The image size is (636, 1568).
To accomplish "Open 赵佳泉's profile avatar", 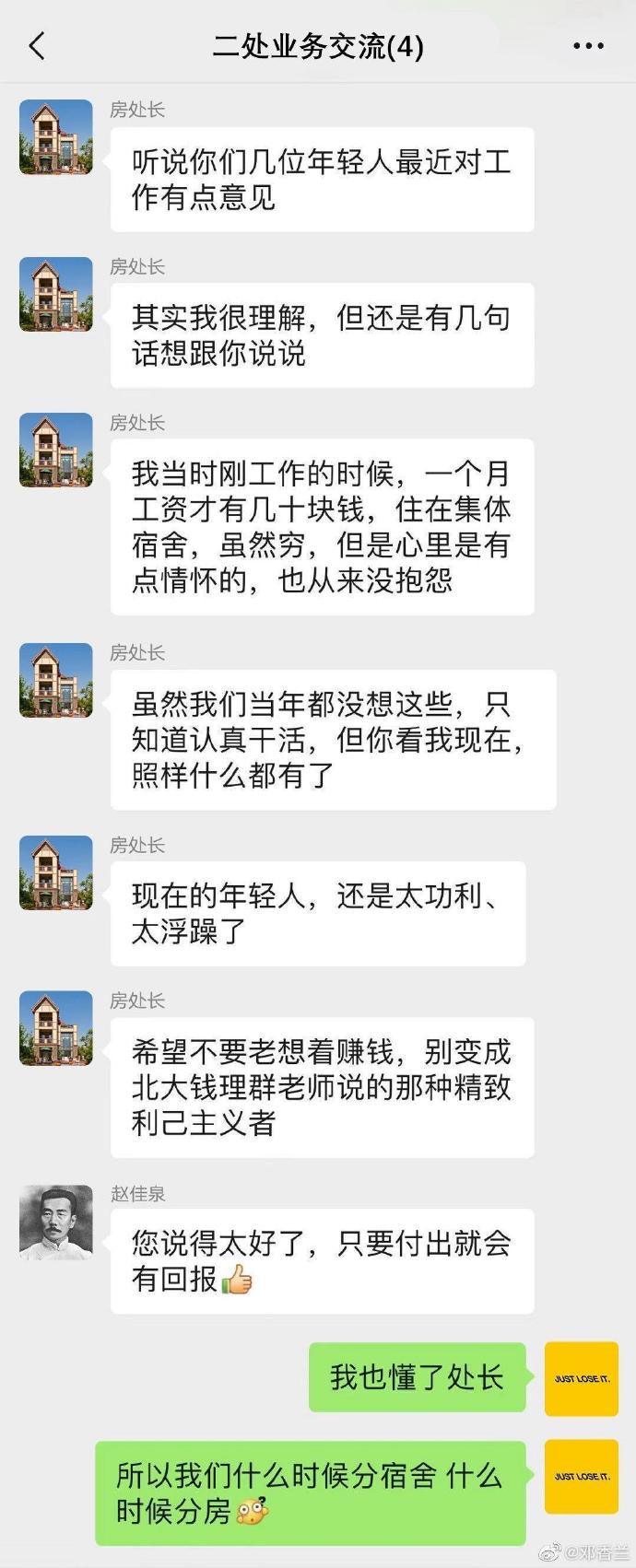I will (56, 1222).
